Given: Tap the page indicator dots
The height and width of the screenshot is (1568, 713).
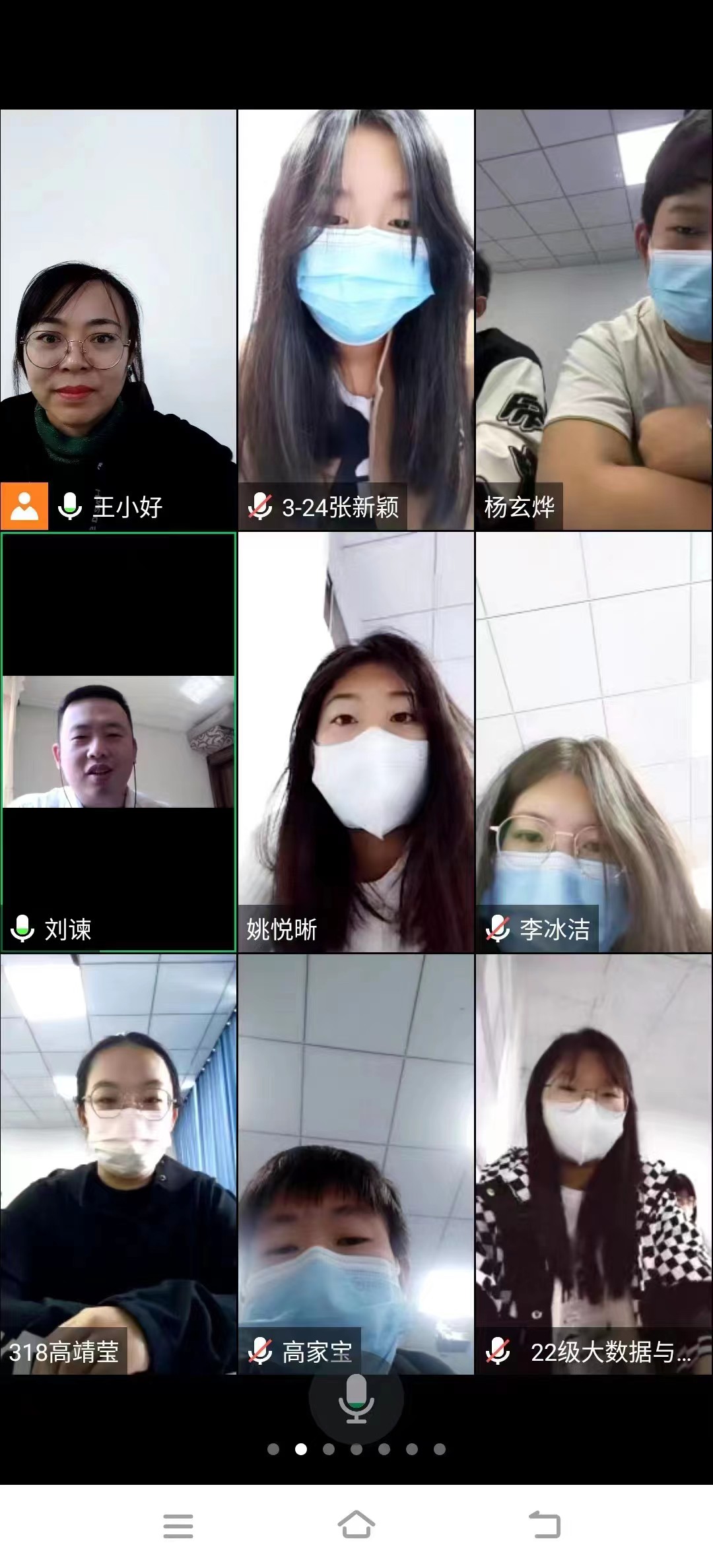Looking at the screenshot, I should point(356,1449).
